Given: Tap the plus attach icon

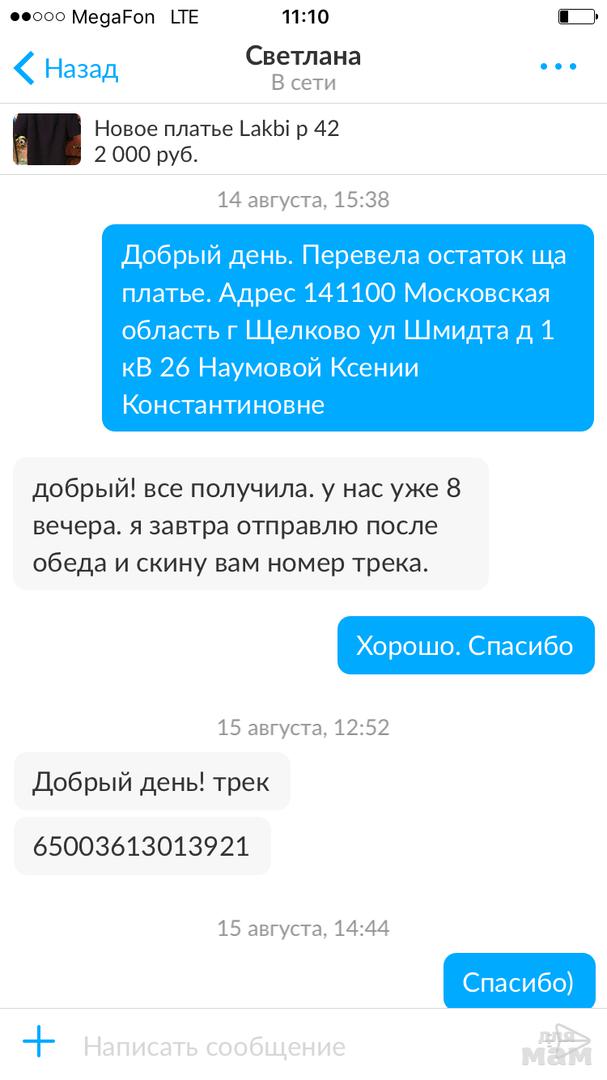Looking at the screenshot, I should tap(39, 1043).
